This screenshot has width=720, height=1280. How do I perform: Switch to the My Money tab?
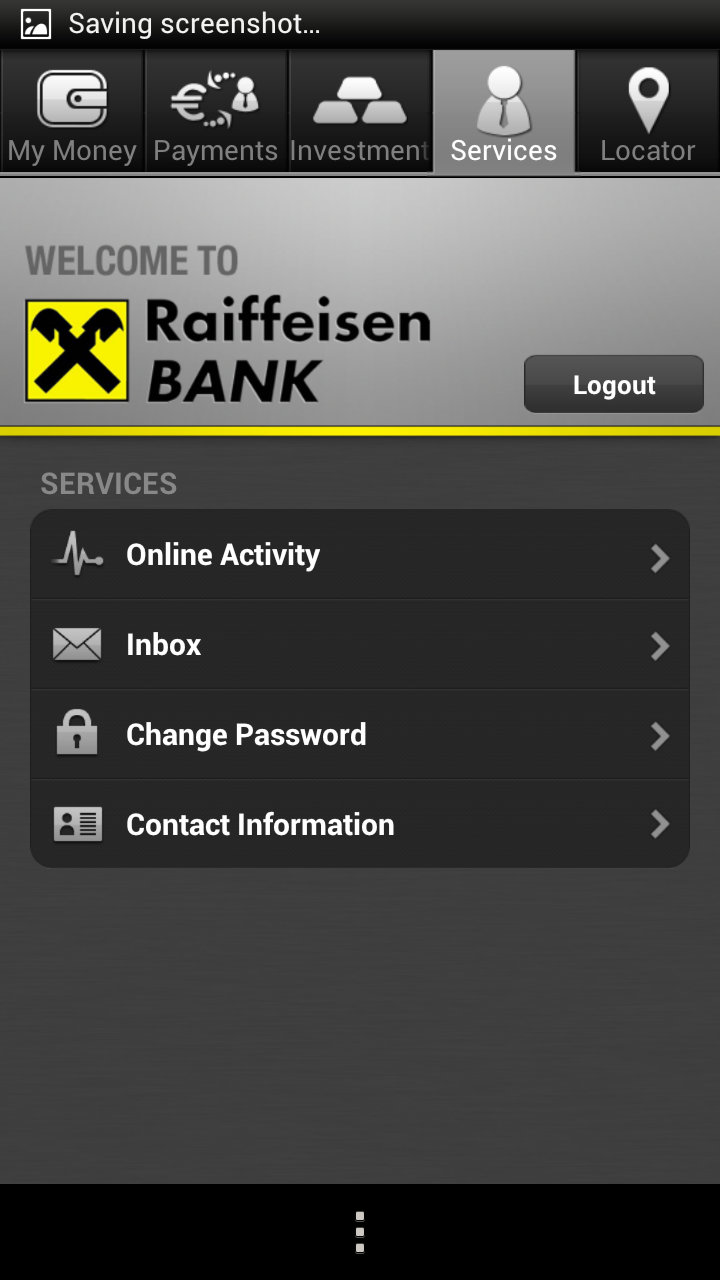72,112
